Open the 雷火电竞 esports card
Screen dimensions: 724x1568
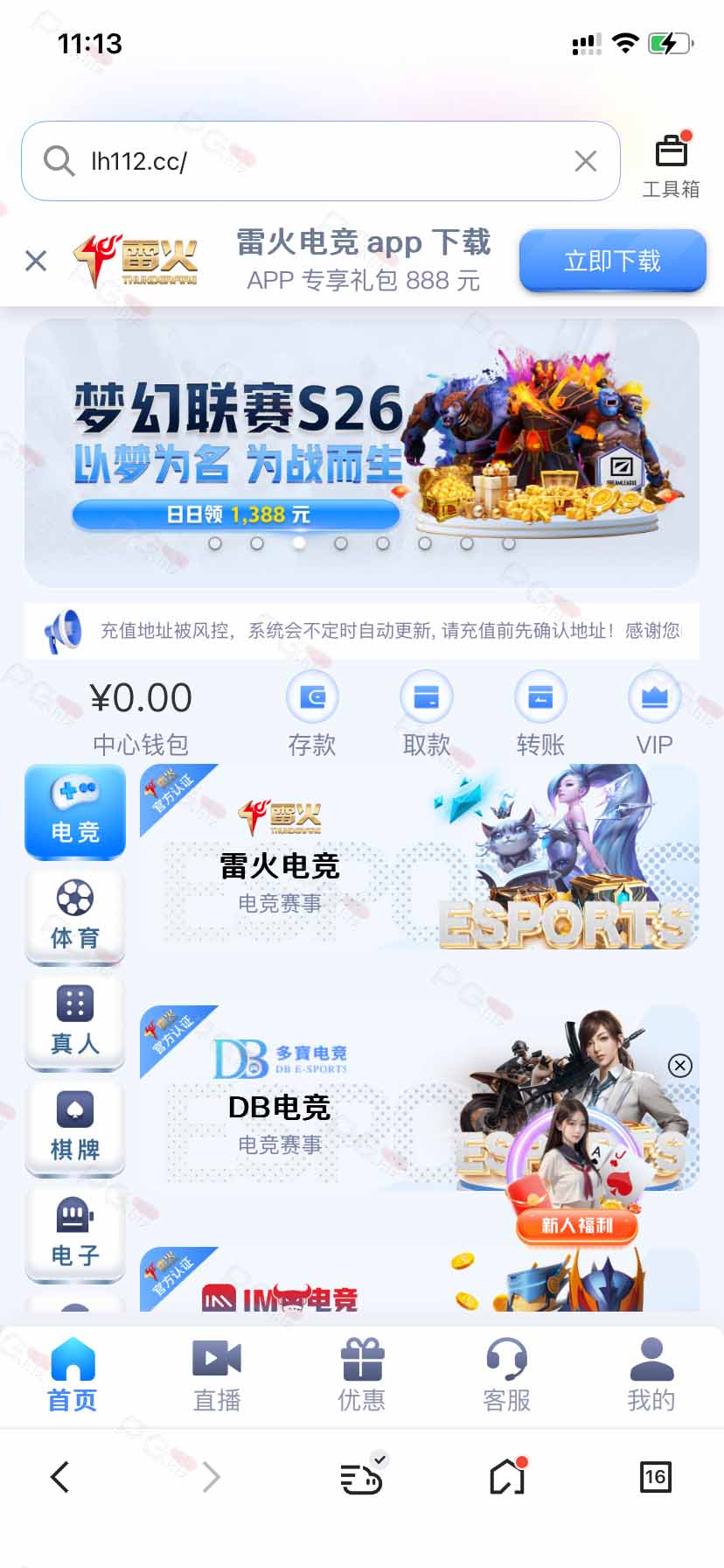(420, 857)
